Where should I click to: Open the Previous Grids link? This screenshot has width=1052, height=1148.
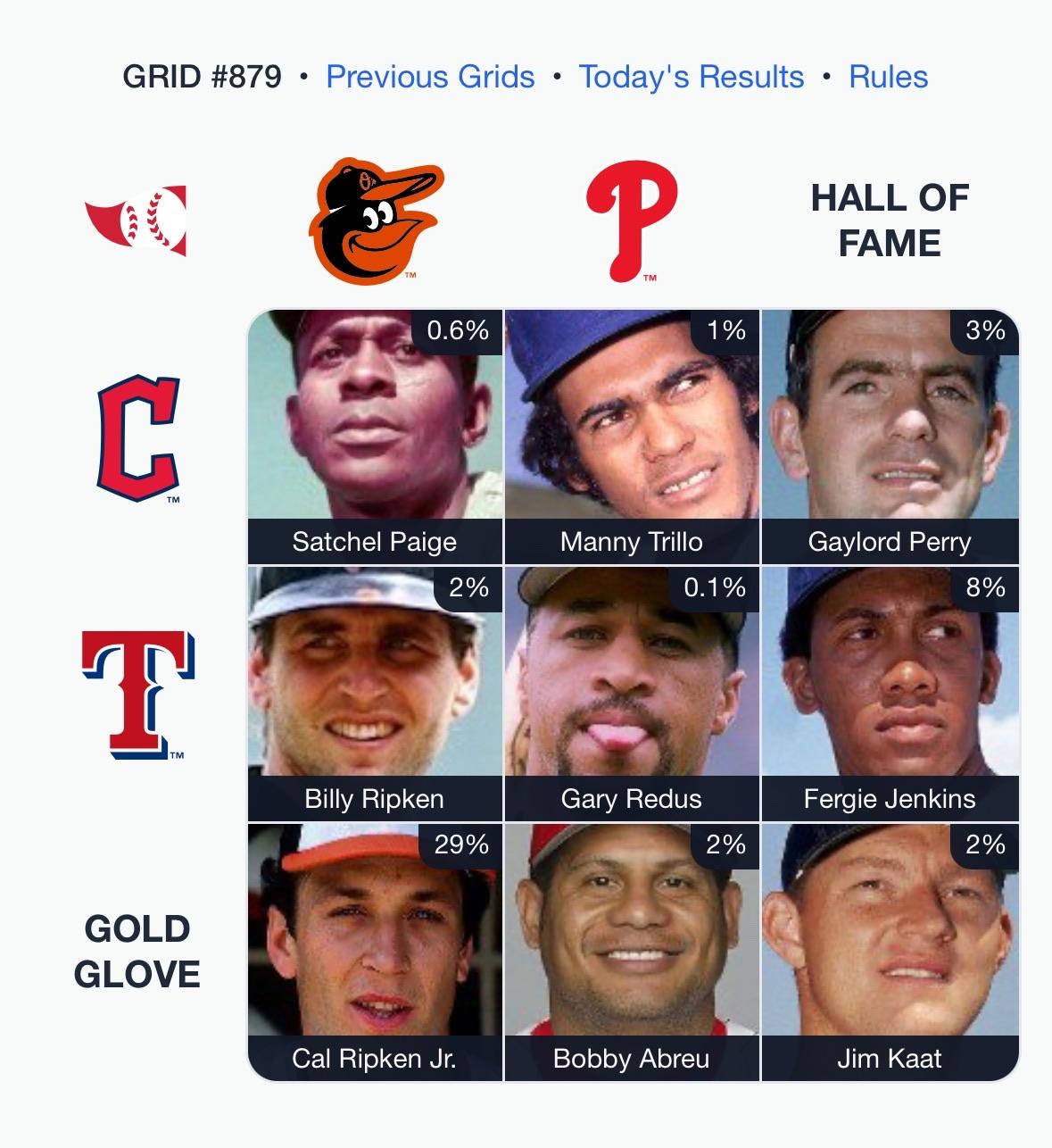[x=430, y=77]
